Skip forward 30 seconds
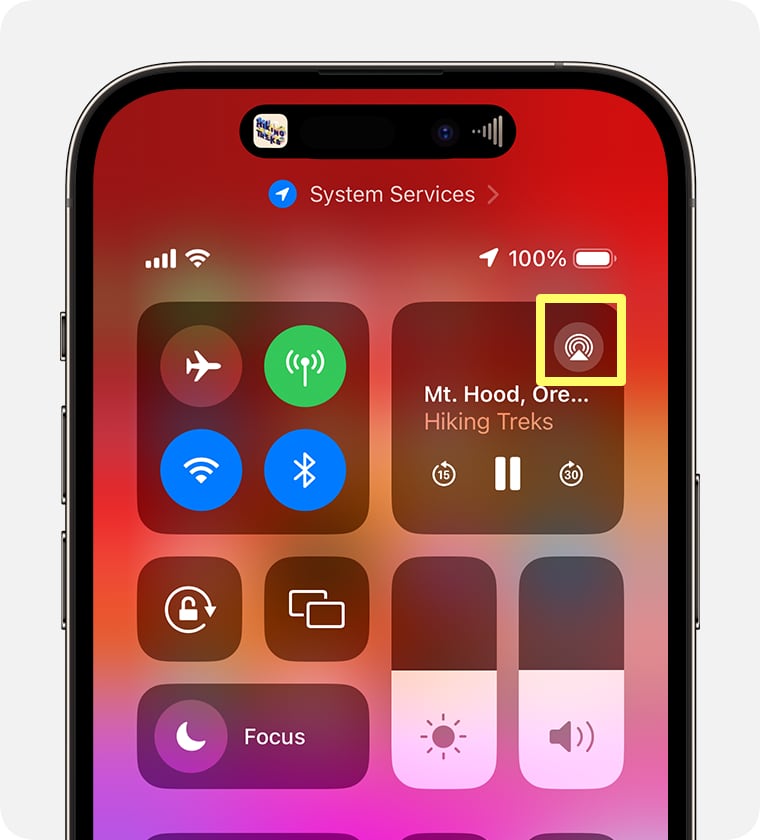The image size is (760, 840). pos(571,473)
